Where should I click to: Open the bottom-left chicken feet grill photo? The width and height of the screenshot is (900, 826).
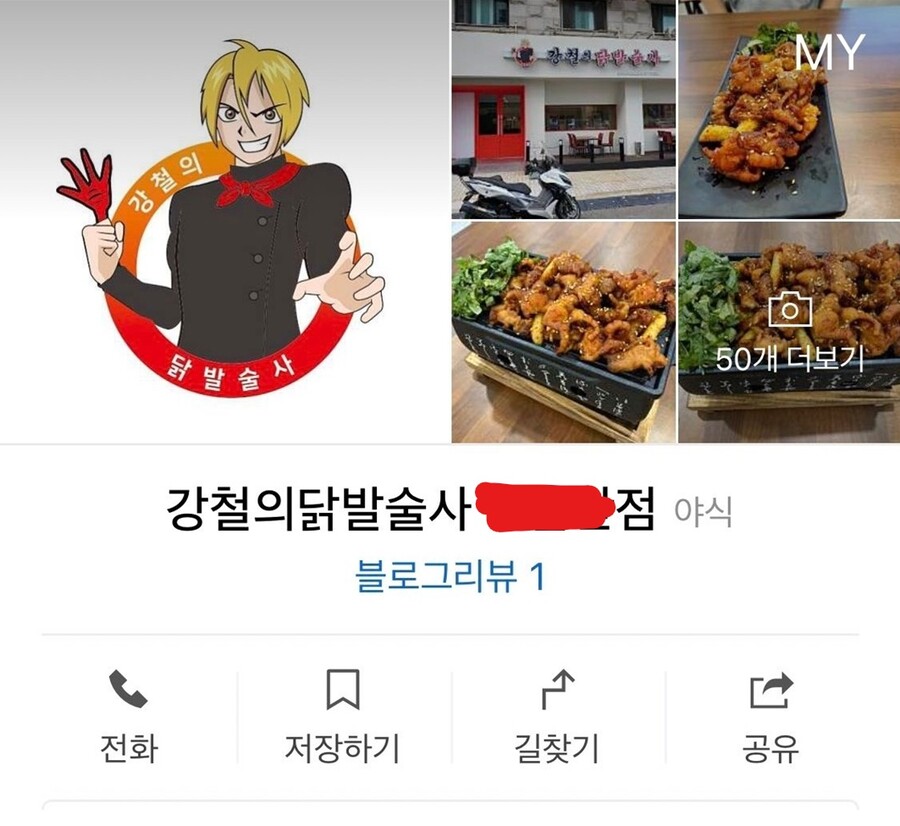click(x=563, y=333)
